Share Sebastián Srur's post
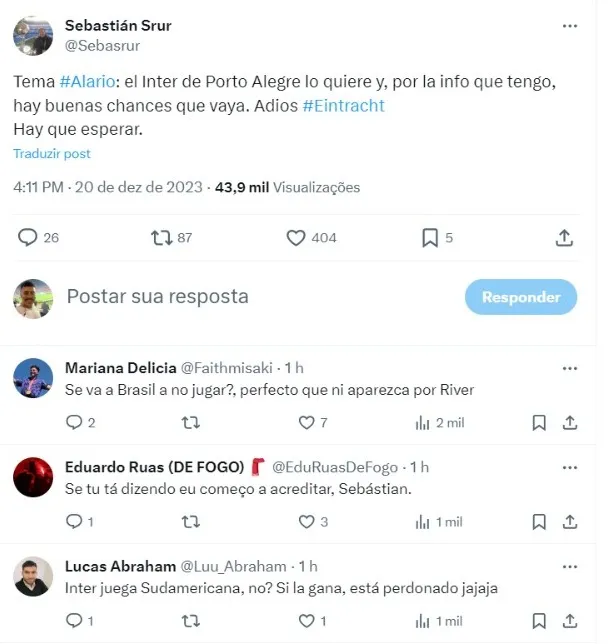The image size is (612, 644). pos(564,238)
